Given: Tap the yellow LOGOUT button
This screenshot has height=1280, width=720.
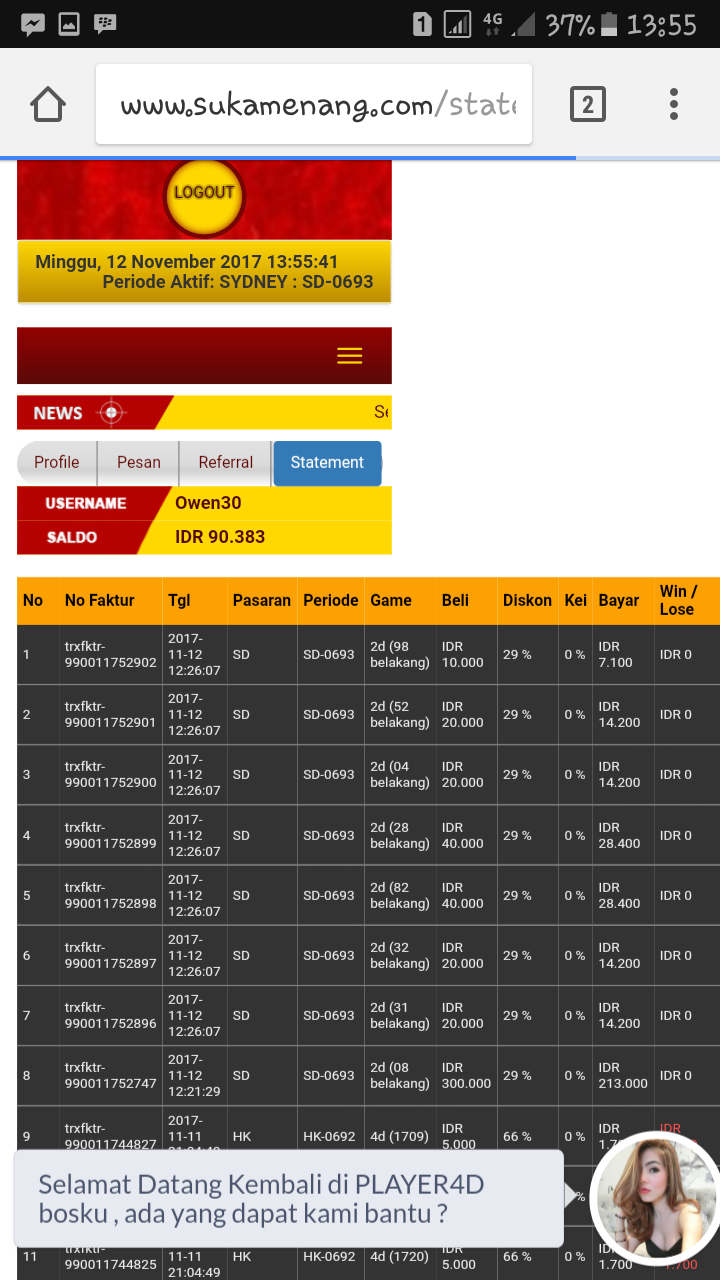Looking at the screenshot, I should tap(204, 192).
